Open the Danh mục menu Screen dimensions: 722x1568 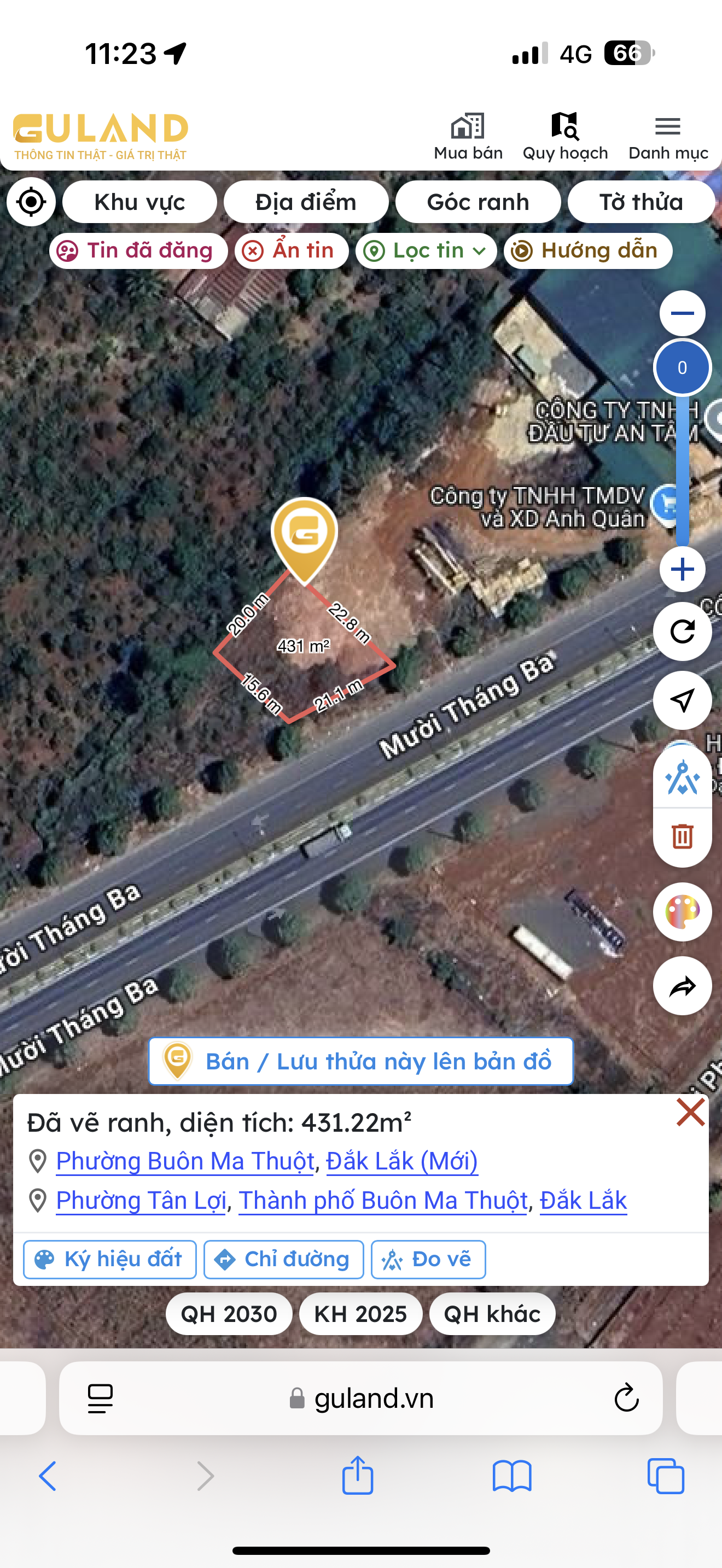(x=668, y=137)
